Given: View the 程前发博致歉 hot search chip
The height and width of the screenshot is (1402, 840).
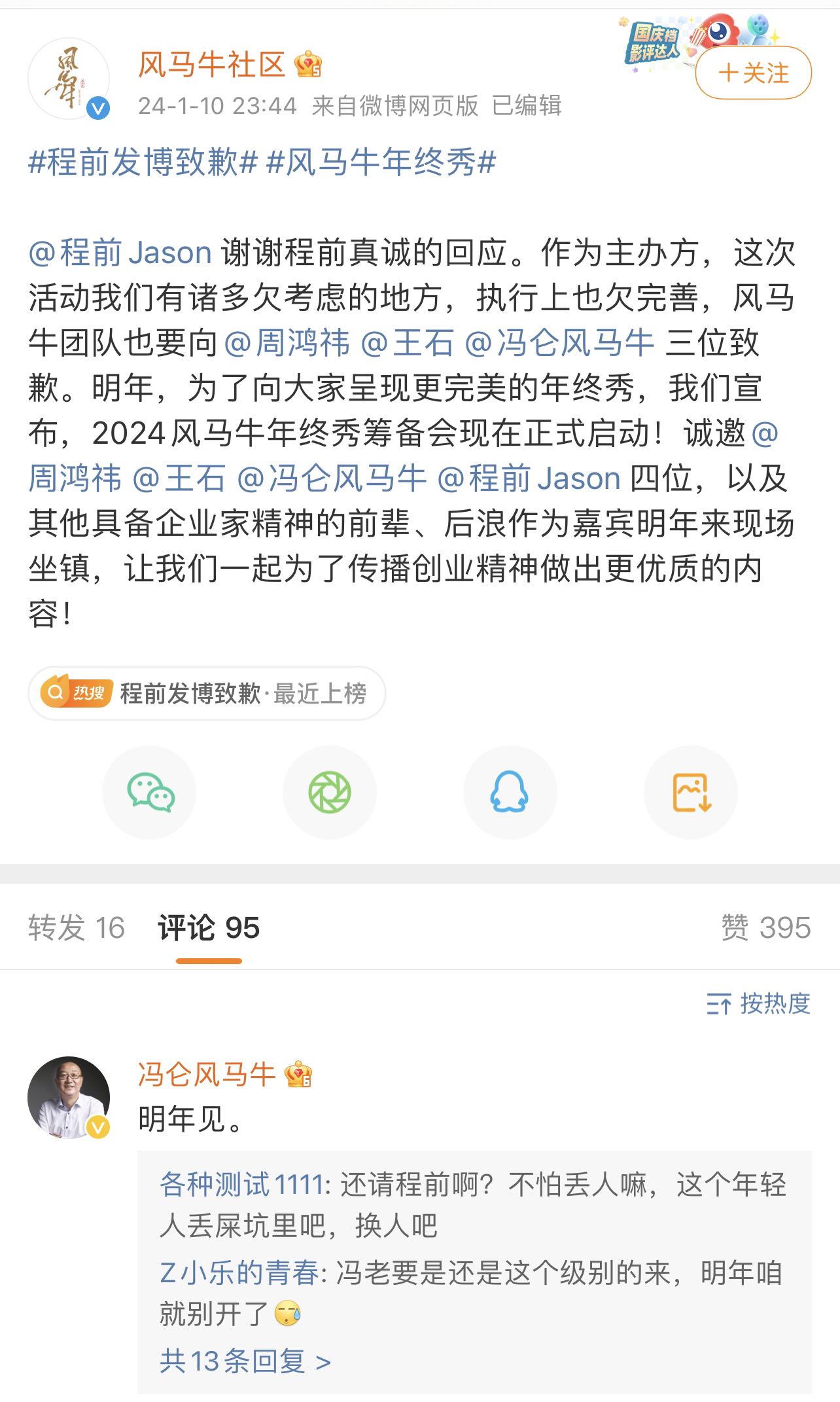Looking at the screenshot, I should click(x=207, y=693).
